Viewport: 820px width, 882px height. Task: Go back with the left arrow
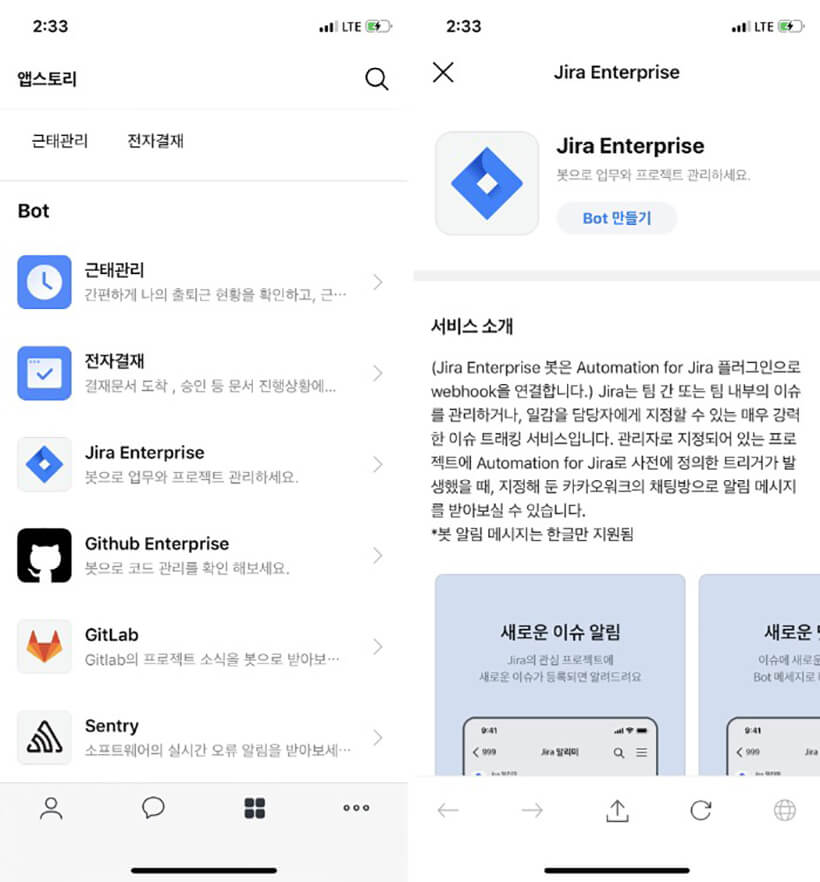[x=448, y=810]
